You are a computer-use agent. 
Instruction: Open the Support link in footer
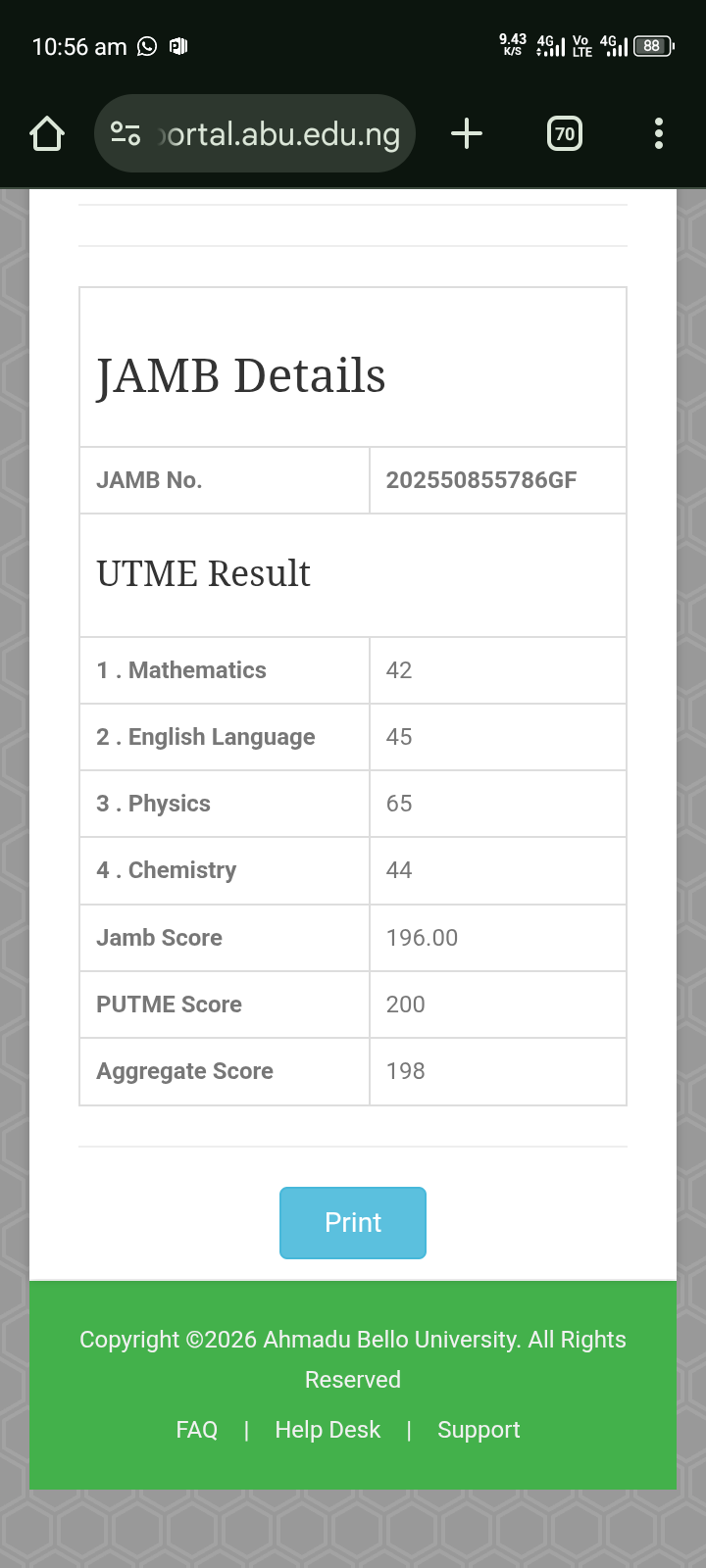click(479, 1430)
